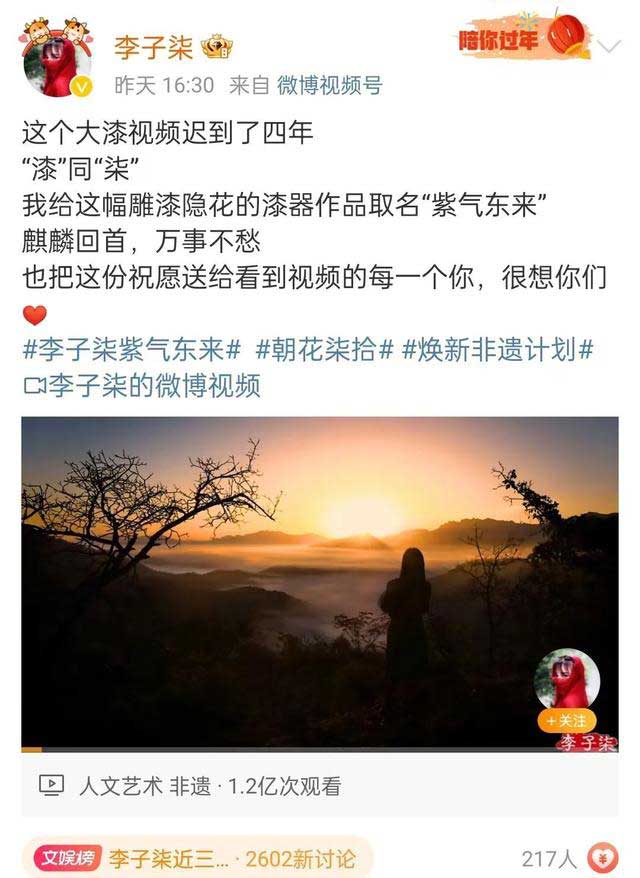Open the 微博视频号 source link
The width and height of the screenshot is (640, 878).
[x=329, y=86]
